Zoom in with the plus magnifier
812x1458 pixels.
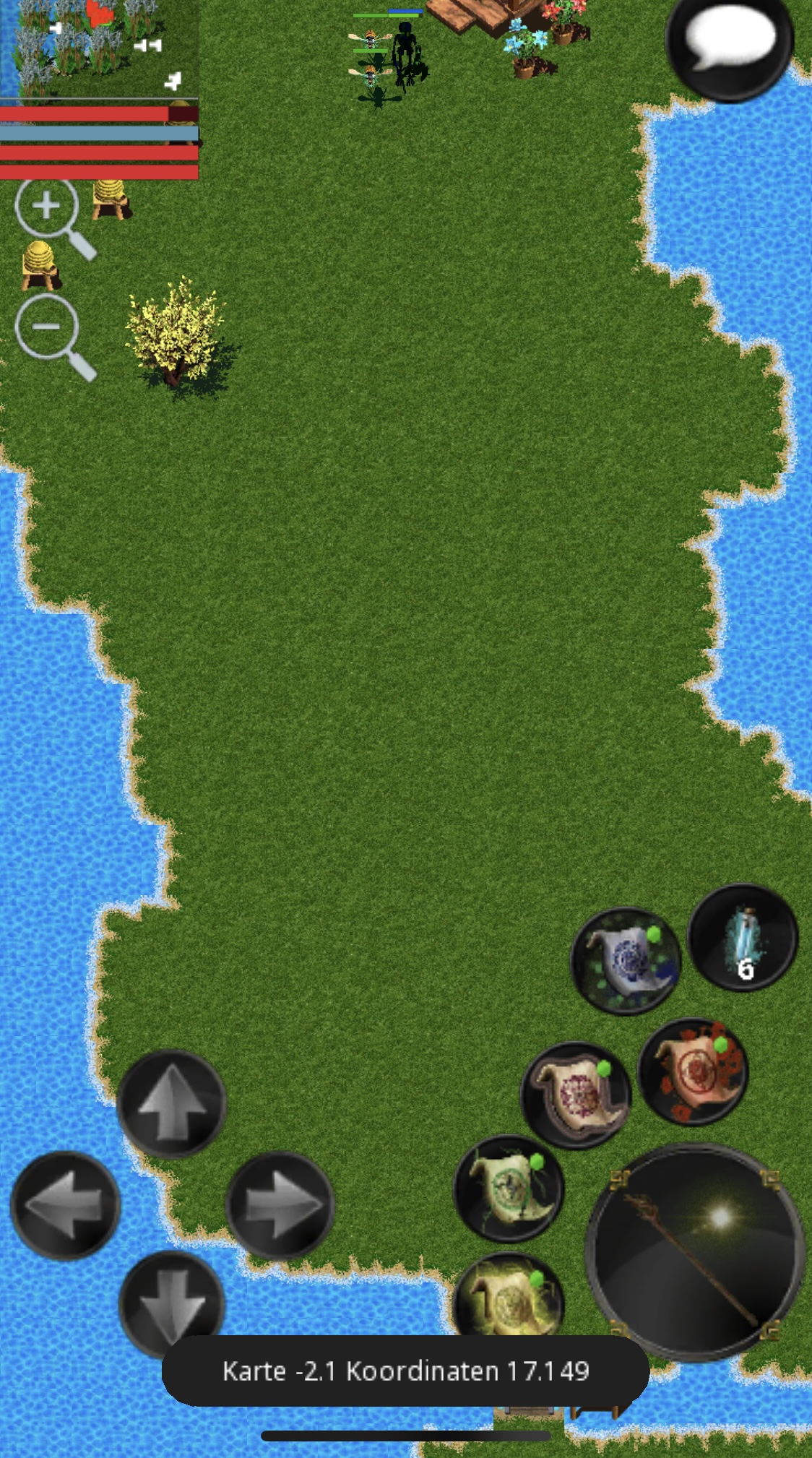coord(48,208)
